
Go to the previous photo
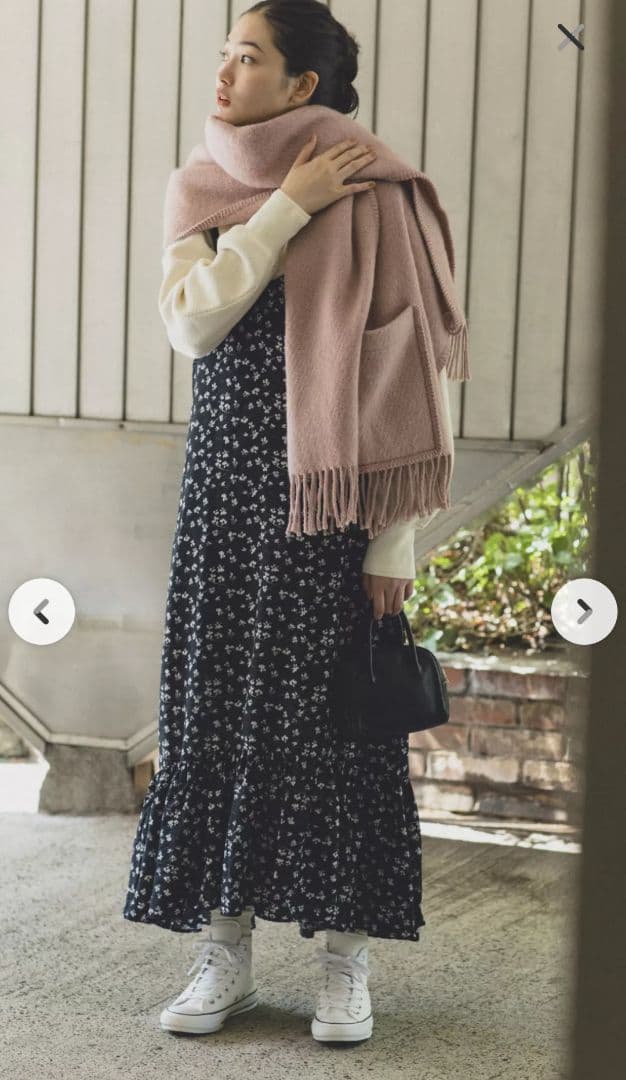(42, 611)
